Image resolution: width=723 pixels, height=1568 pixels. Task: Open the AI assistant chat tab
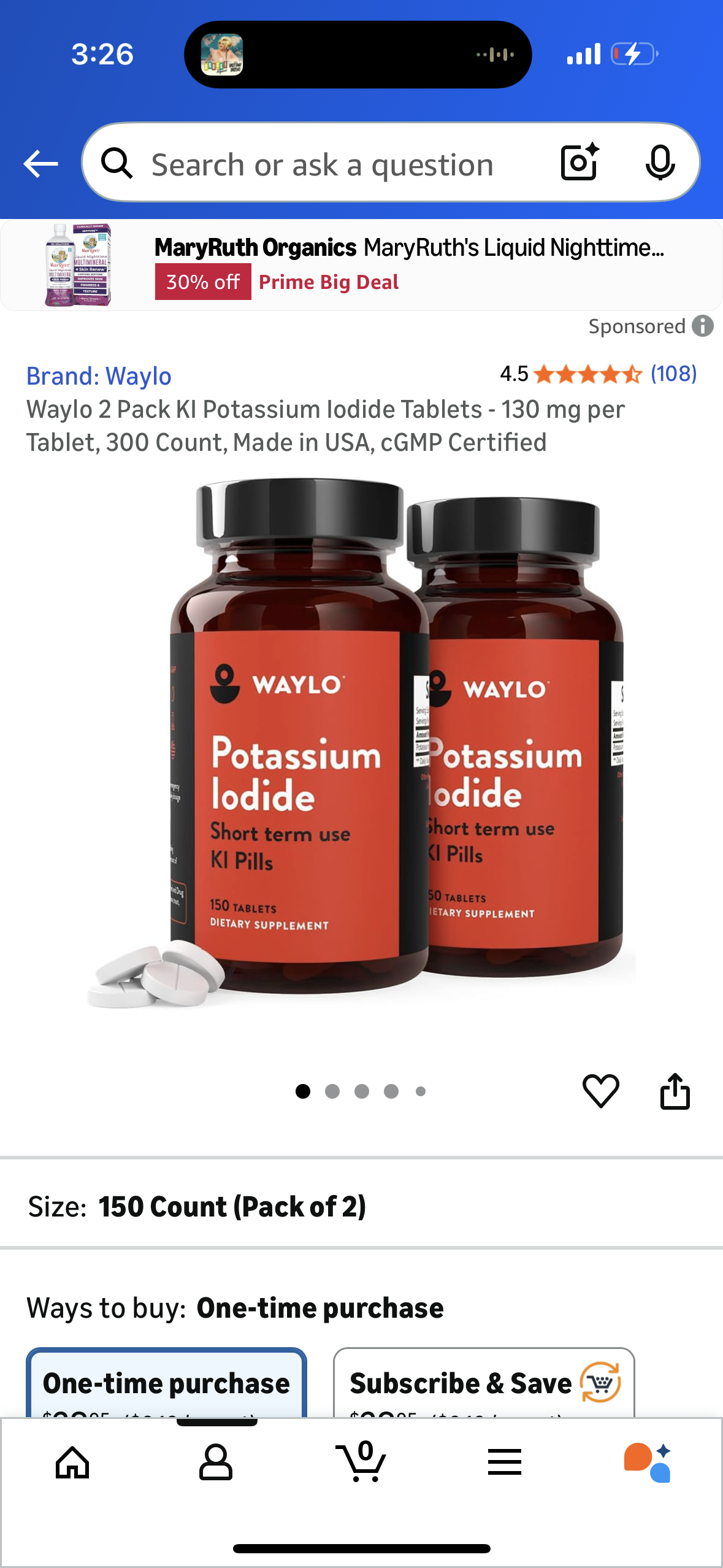pos(648,1462)
